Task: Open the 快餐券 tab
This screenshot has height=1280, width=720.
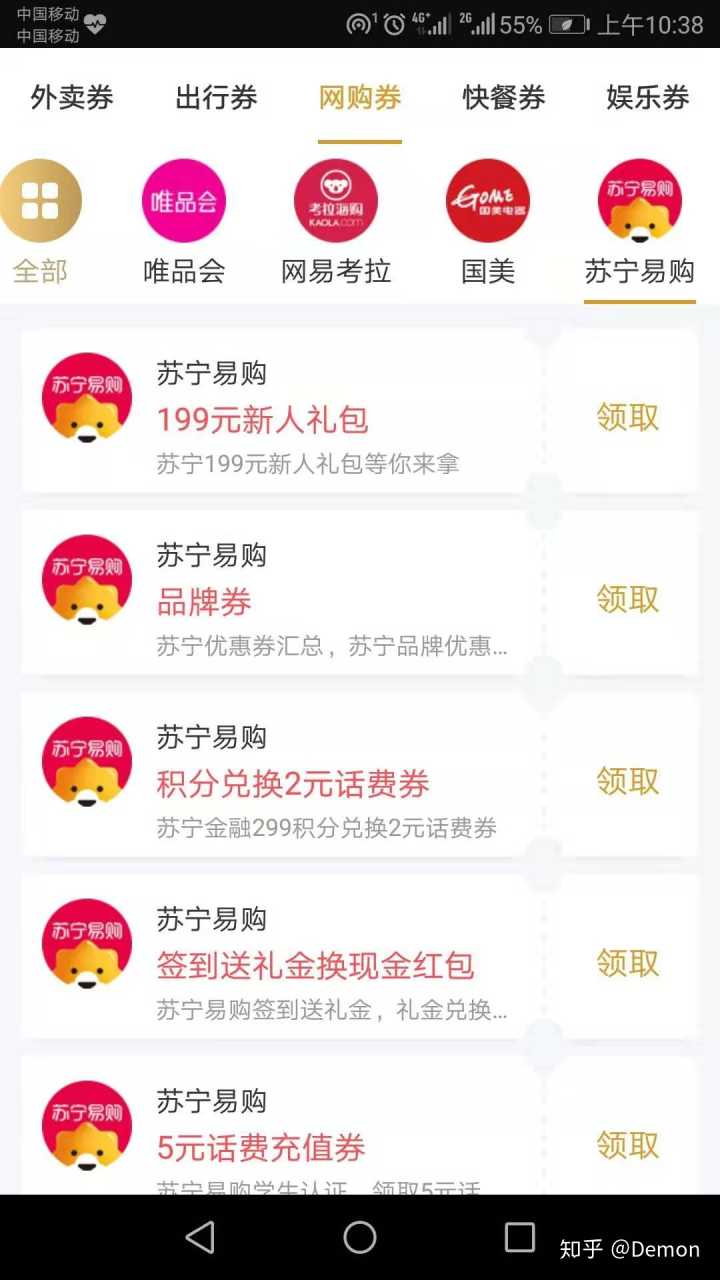Action: tap(504, 98)
